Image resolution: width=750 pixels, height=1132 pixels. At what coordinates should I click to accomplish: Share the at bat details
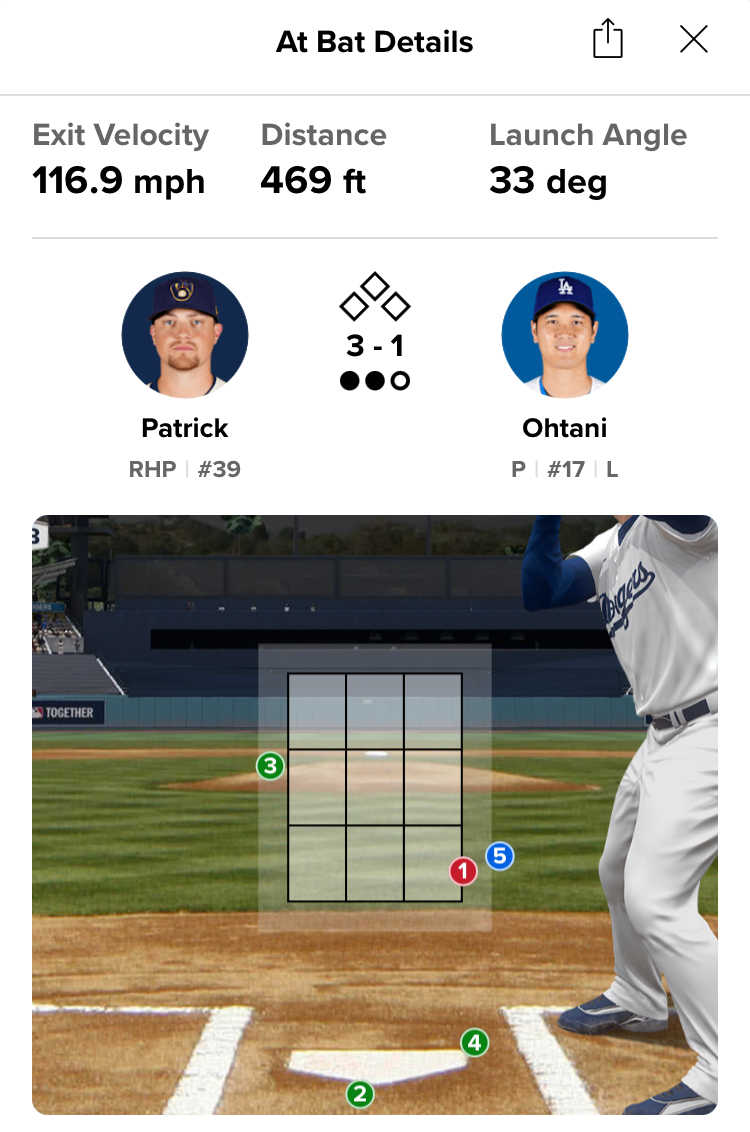[x=607, y=40]
